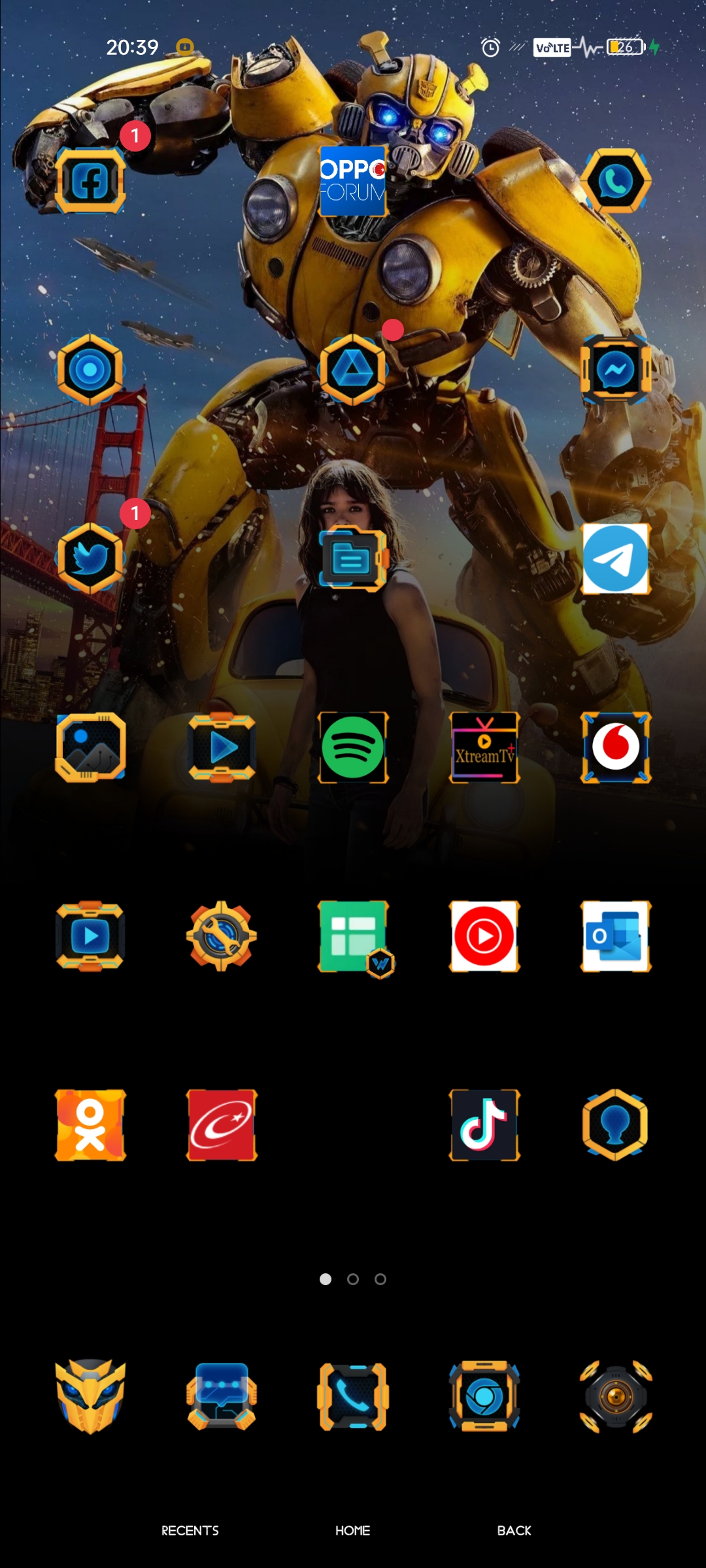
Task: Open the Spotify app
Action: pyautogui.click(x=353, y=747)
